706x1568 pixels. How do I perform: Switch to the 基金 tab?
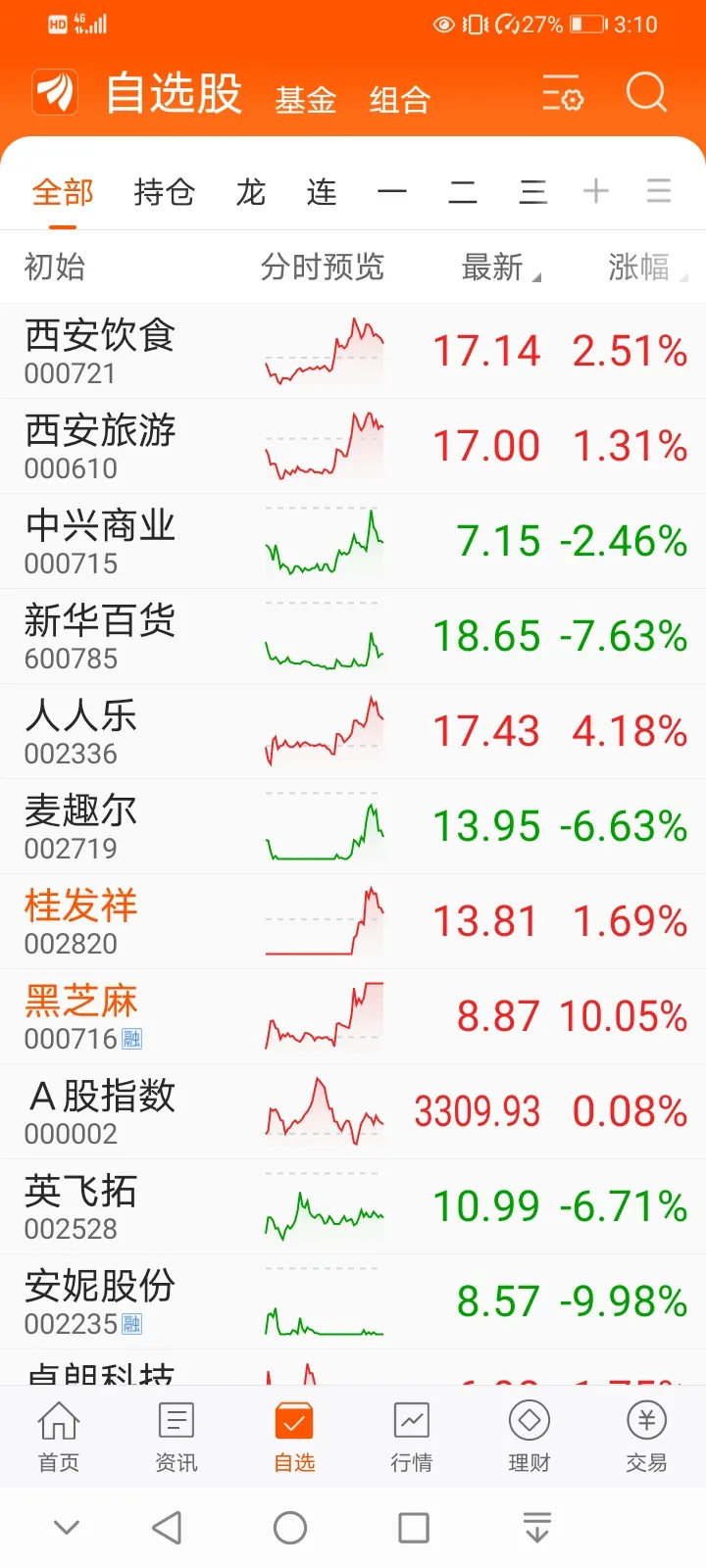(x=305, y=100)
